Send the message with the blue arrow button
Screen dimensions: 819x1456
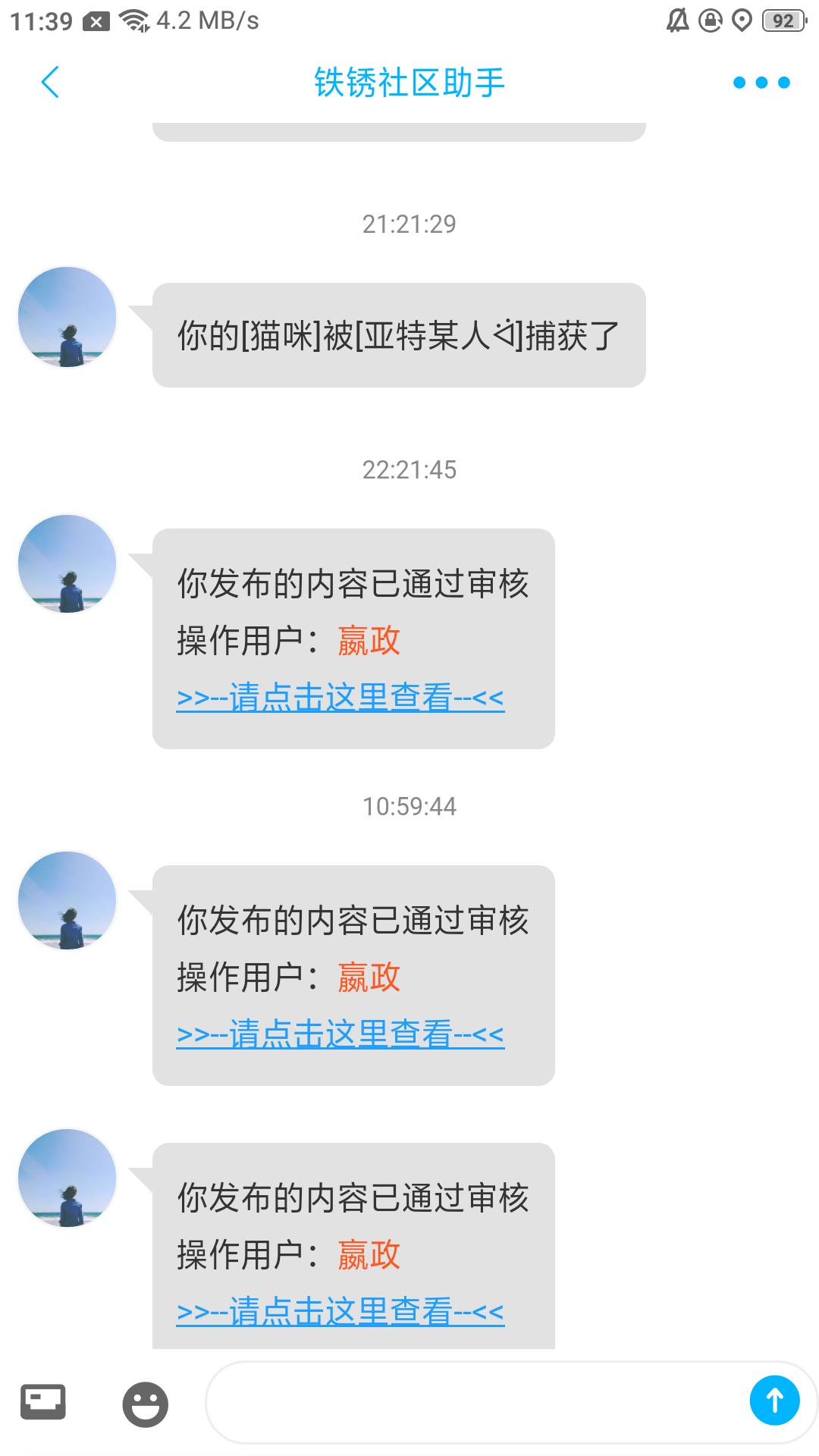[774, 1401]
